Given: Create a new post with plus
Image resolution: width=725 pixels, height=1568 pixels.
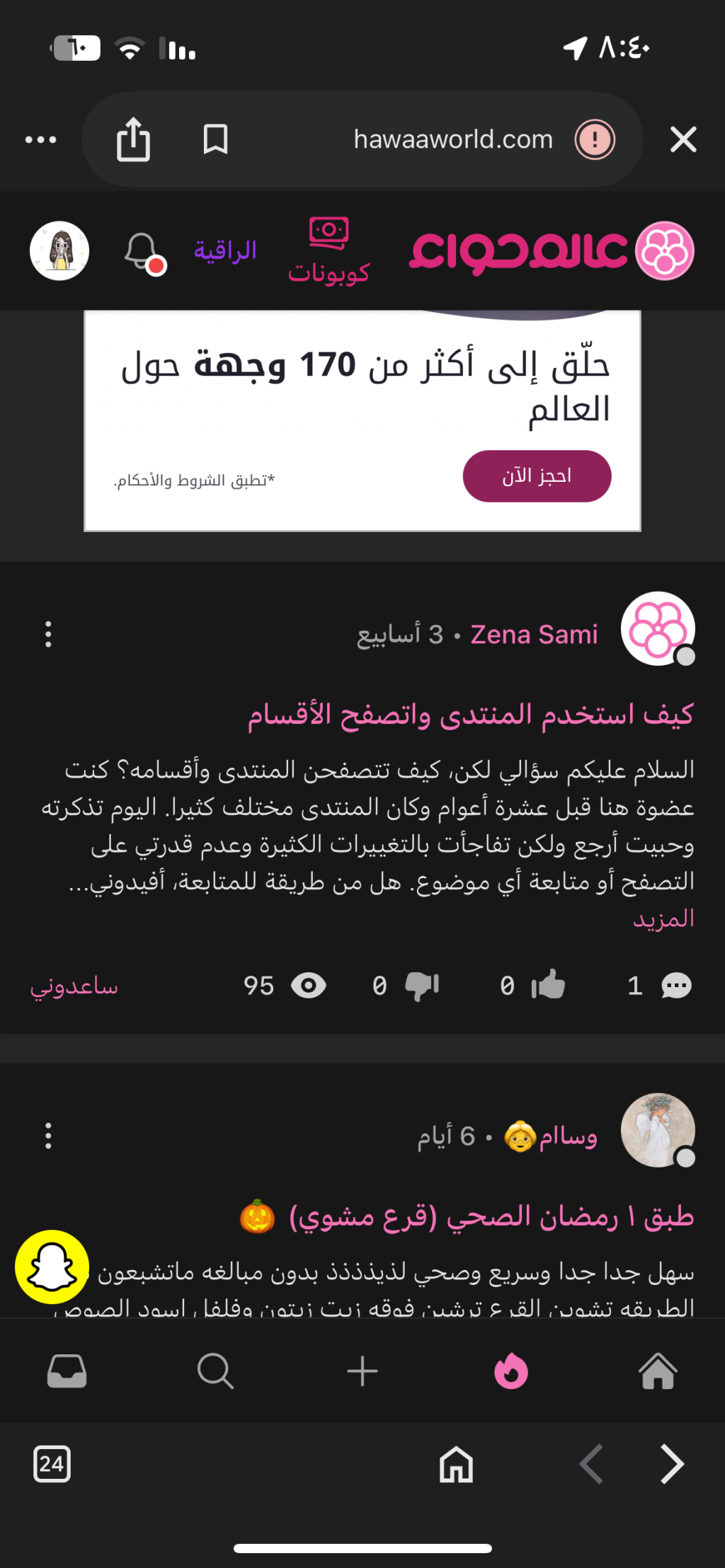Looking at the screenshot, I should (362, 1371).
